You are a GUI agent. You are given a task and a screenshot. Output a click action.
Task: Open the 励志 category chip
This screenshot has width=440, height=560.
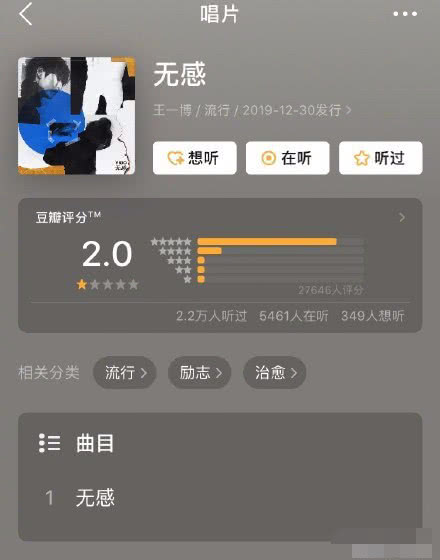click(200, 372)
